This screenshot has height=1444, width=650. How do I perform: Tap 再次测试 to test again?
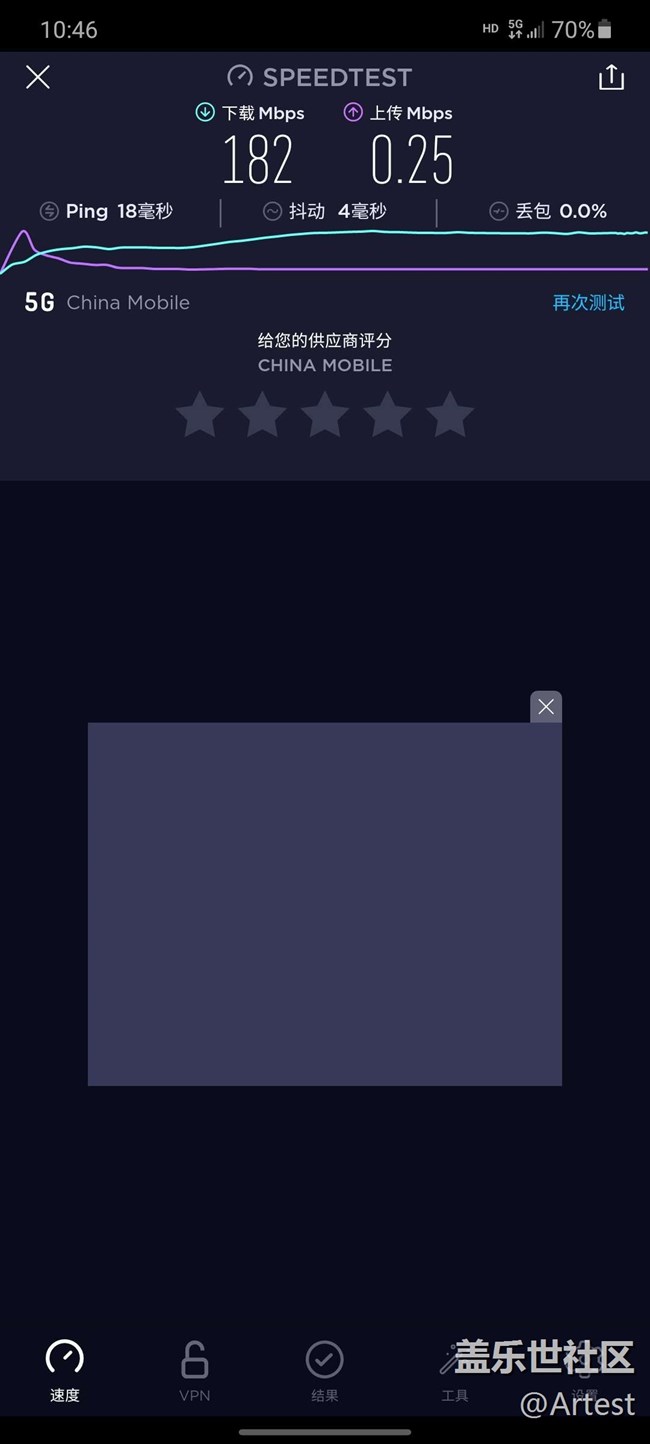pos(588,302)
